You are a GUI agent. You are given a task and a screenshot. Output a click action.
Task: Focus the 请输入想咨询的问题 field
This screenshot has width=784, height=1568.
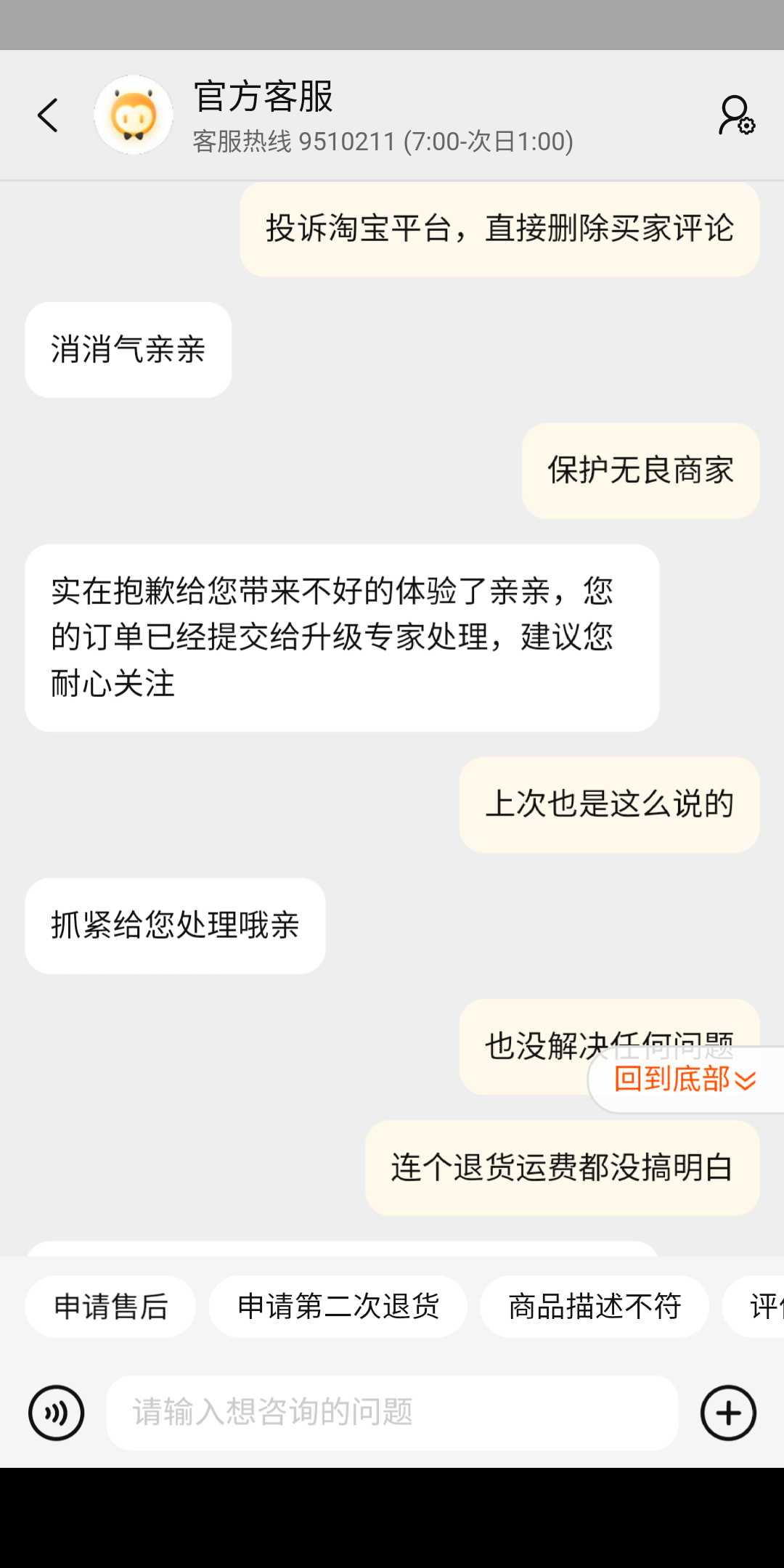[x=392, y=1413]
